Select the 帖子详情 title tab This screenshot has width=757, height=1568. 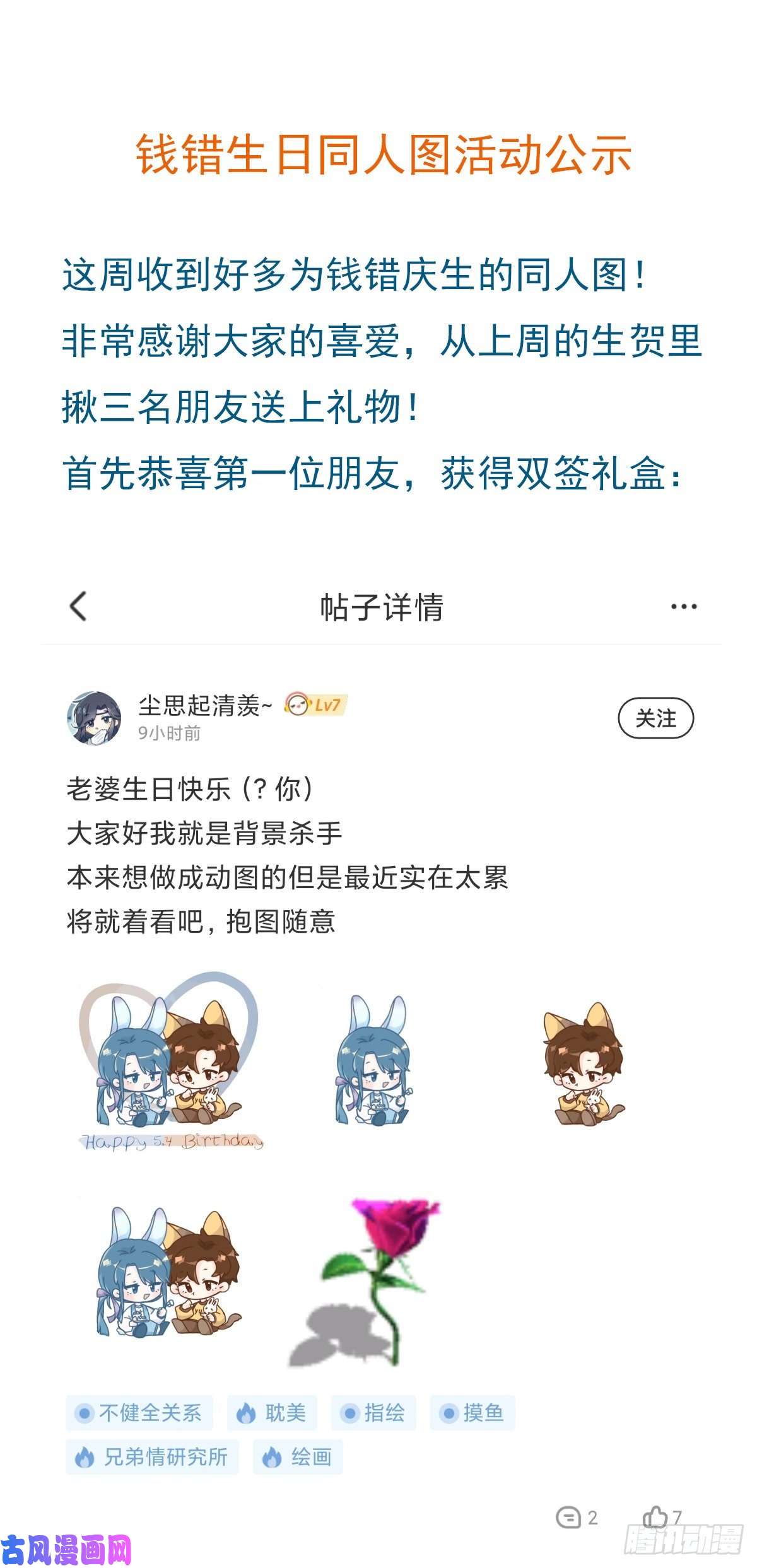(x=378, y=606)
